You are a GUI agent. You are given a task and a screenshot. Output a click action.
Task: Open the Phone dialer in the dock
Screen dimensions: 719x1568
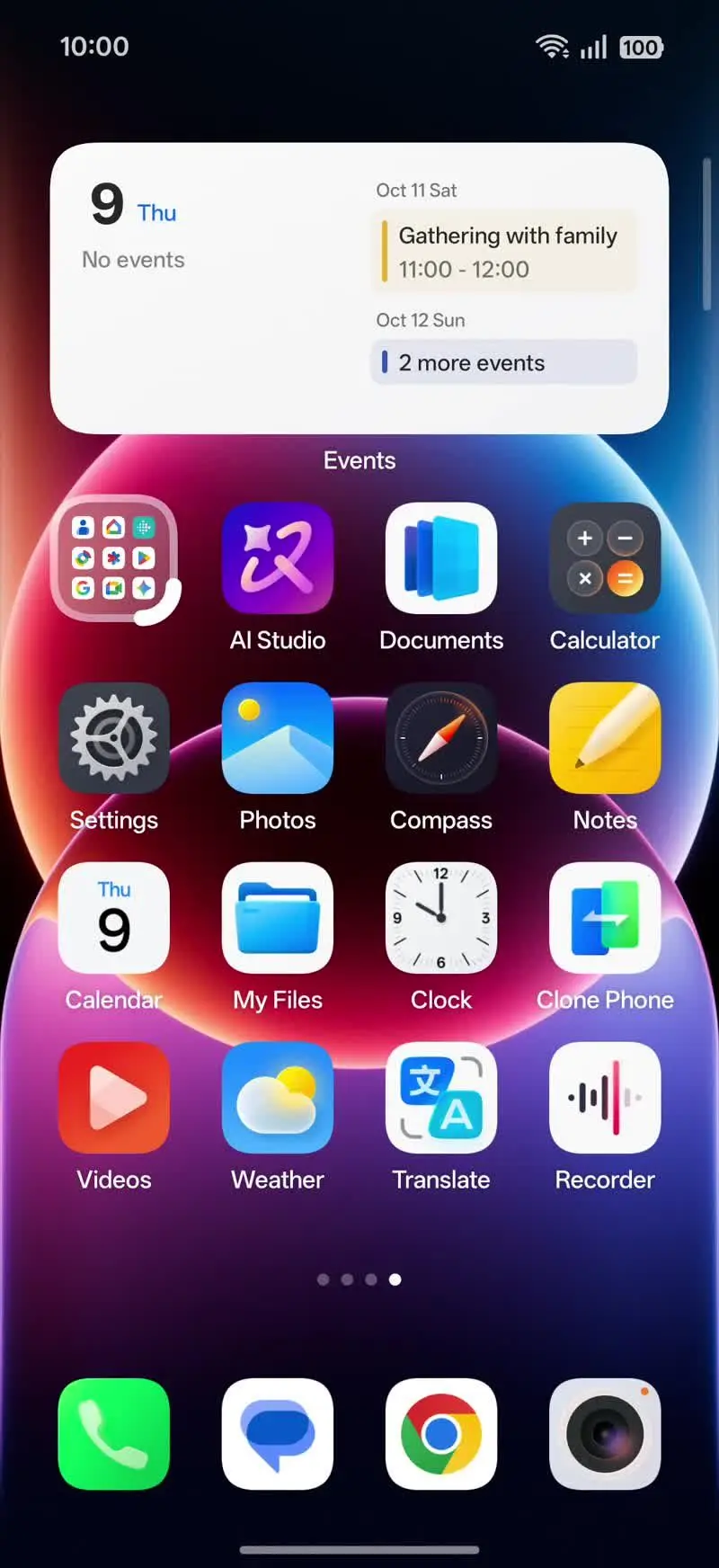coord(114,1434)
